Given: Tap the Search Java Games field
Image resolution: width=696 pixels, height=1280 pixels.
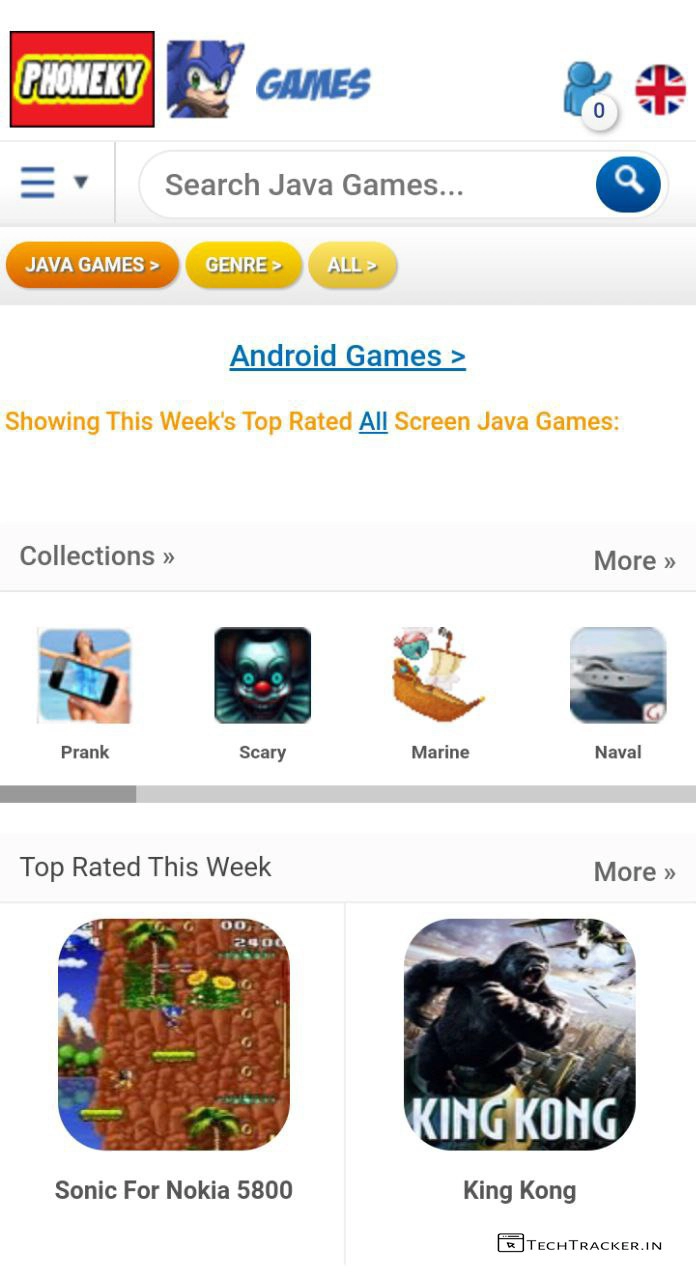Looking at the screenshot, I should click(x=365, y=185).
